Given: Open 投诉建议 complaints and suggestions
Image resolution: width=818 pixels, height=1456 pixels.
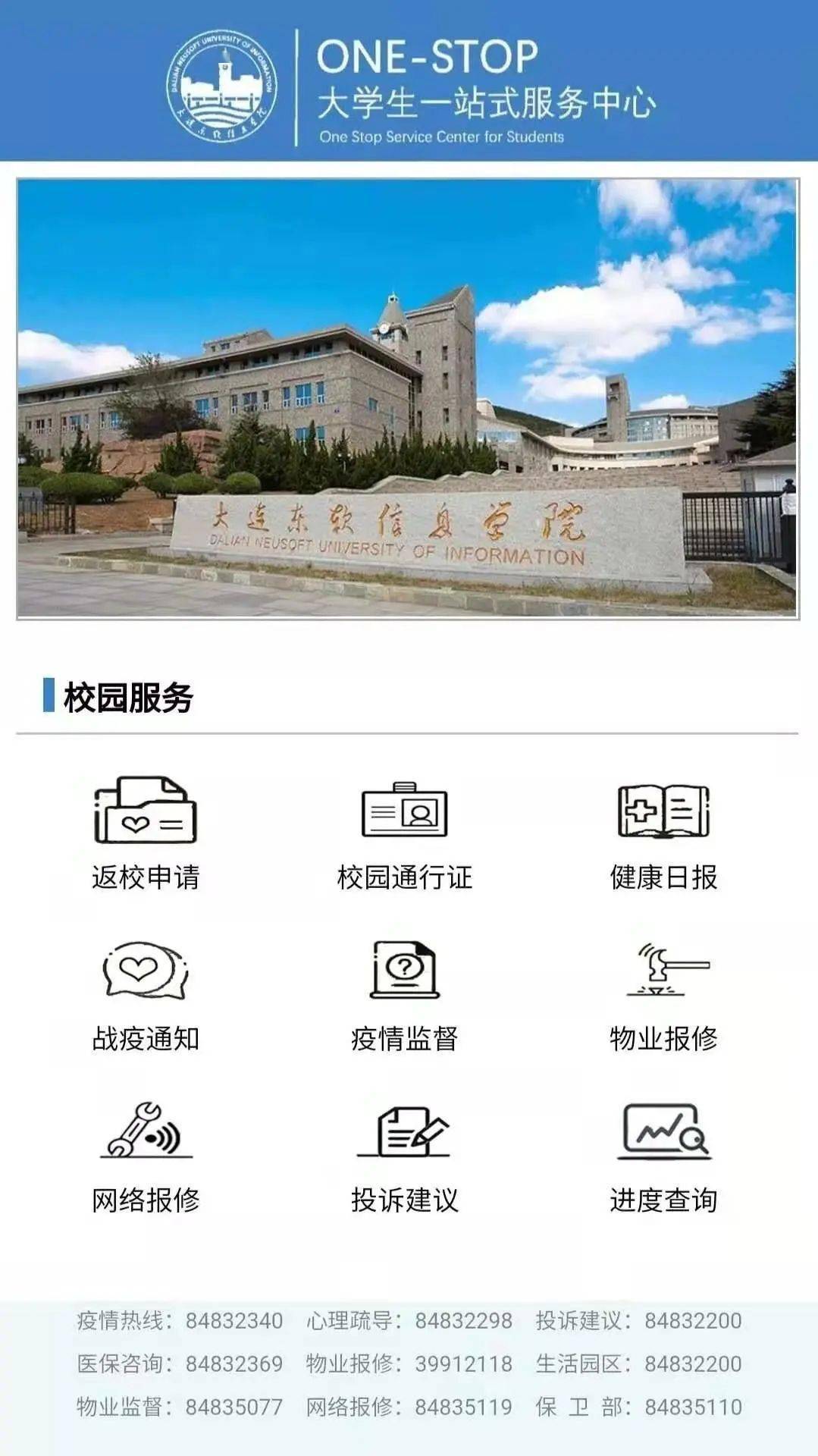Looking at the screenshot, I should pyautogui.click(x=404, y=1155).
